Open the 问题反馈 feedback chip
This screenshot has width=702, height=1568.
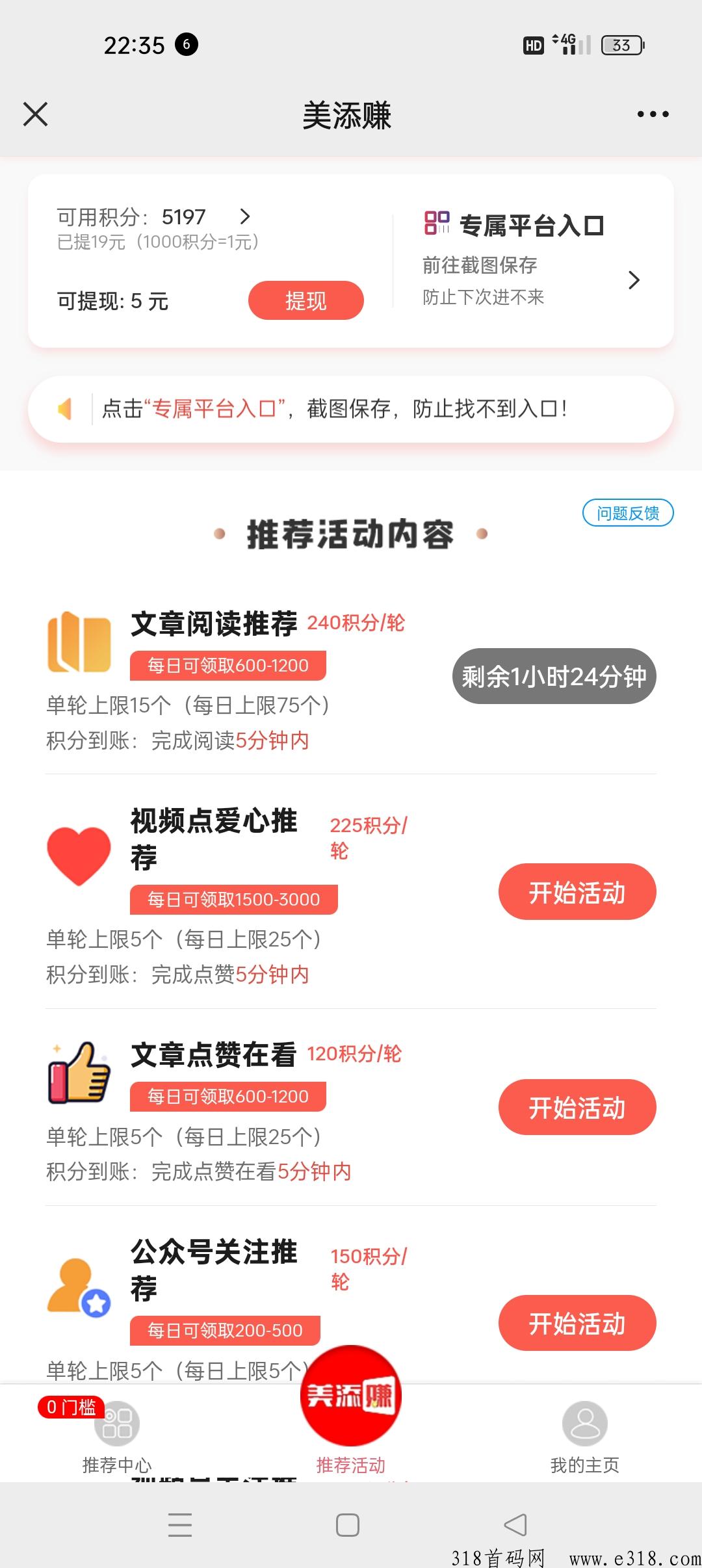628,513
